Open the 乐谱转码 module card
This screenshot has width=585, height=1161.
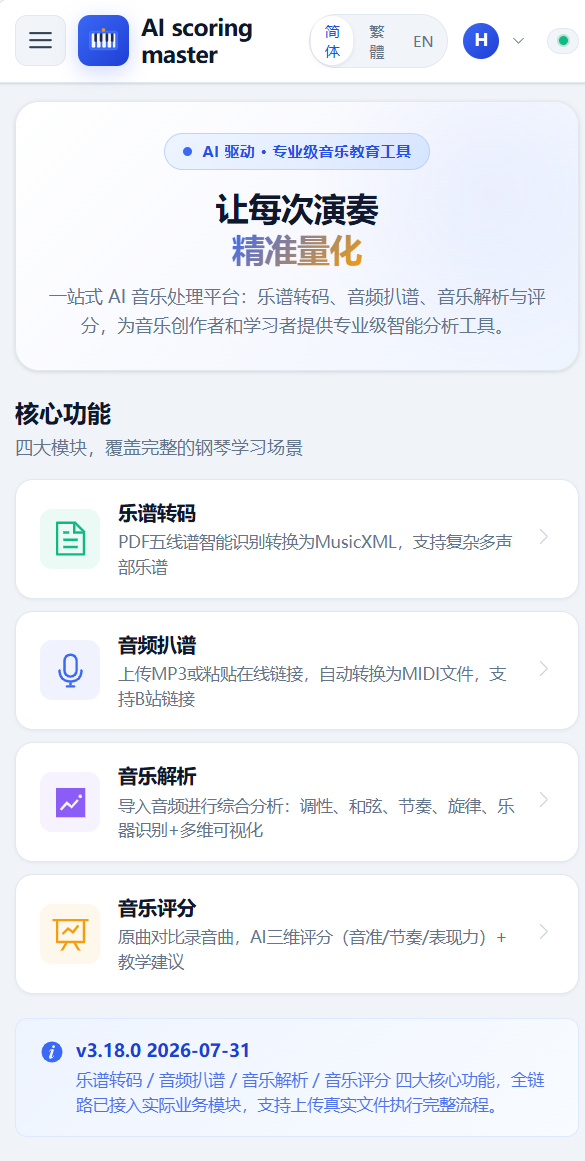click(296, 539)
